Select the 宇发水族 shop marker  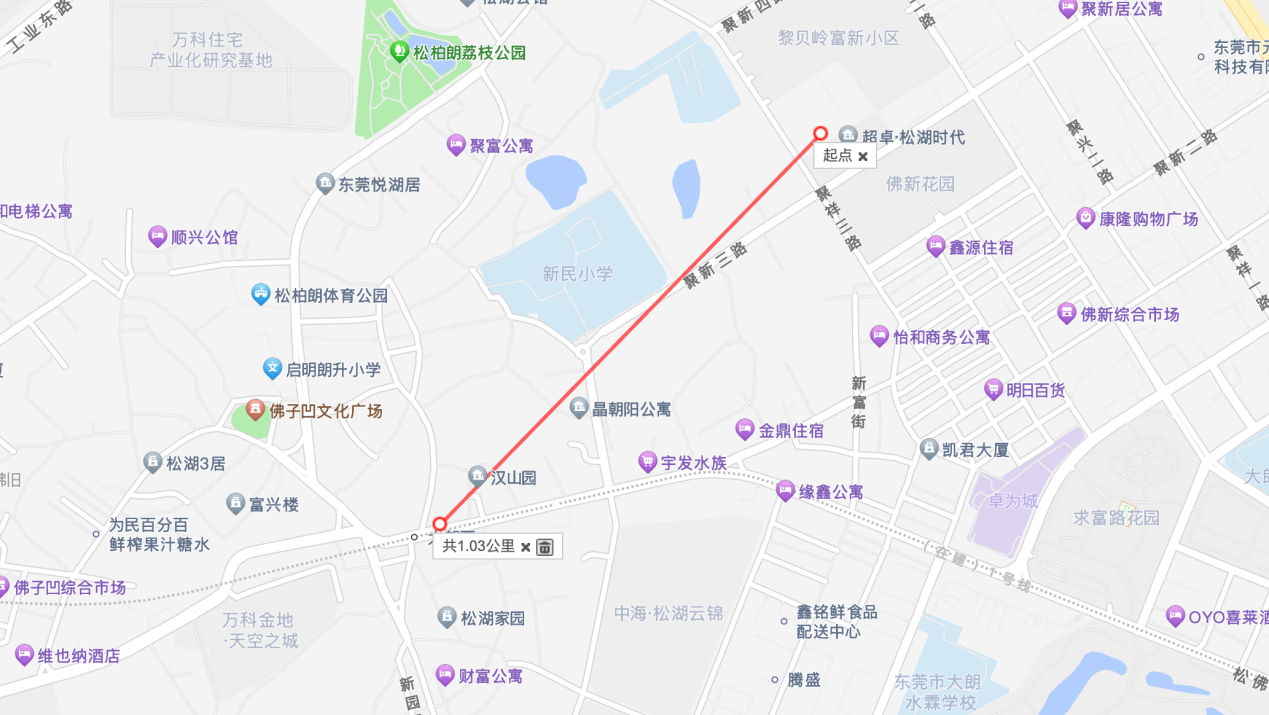click(647, 462)
